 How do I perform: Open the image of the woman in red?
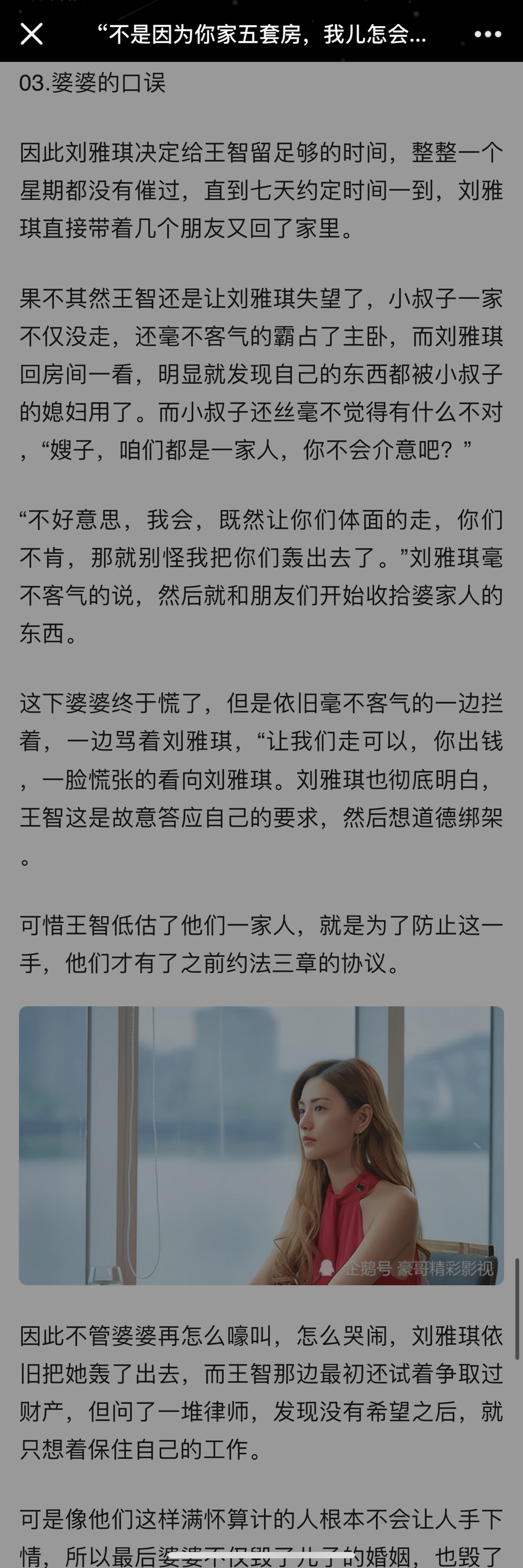click(261, 1145)
